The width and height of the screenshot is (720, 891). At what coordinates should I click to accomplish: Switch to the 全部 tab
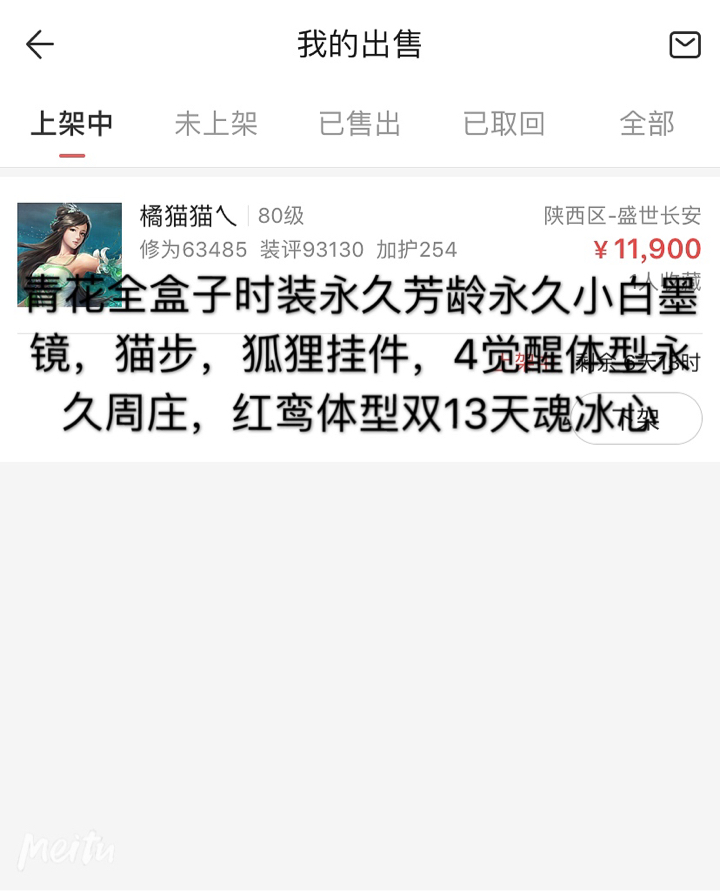(647, 124)
